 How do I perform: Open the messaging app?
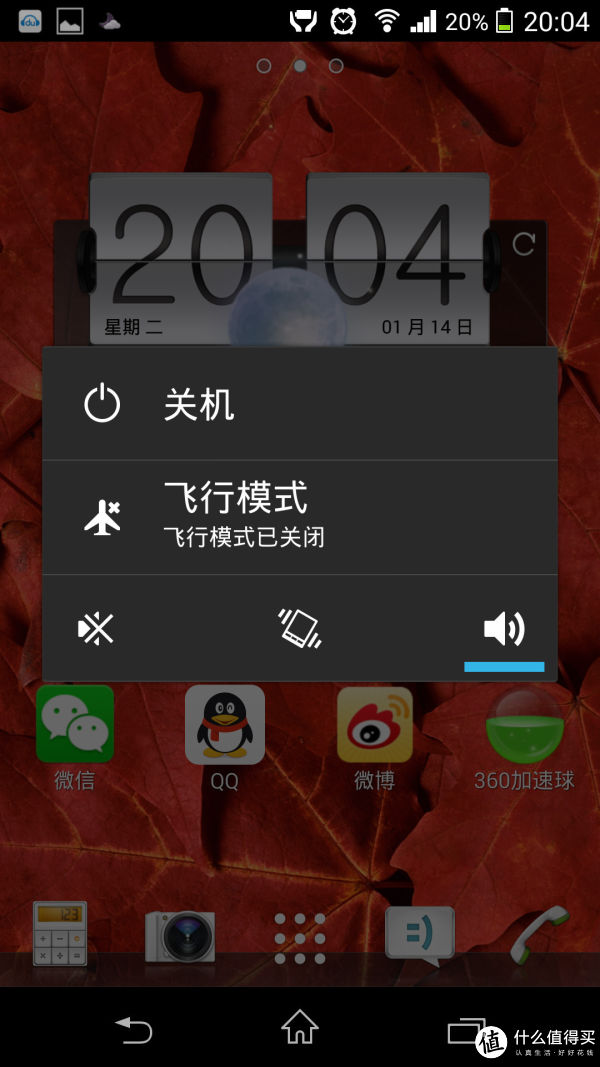[x=420, y=934]
